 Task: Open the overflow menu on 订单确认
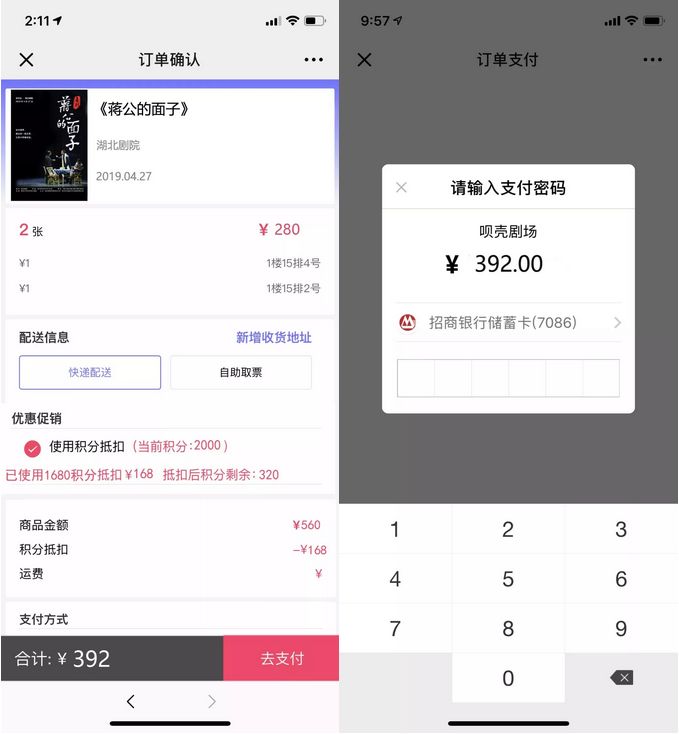tap(313, 59)
